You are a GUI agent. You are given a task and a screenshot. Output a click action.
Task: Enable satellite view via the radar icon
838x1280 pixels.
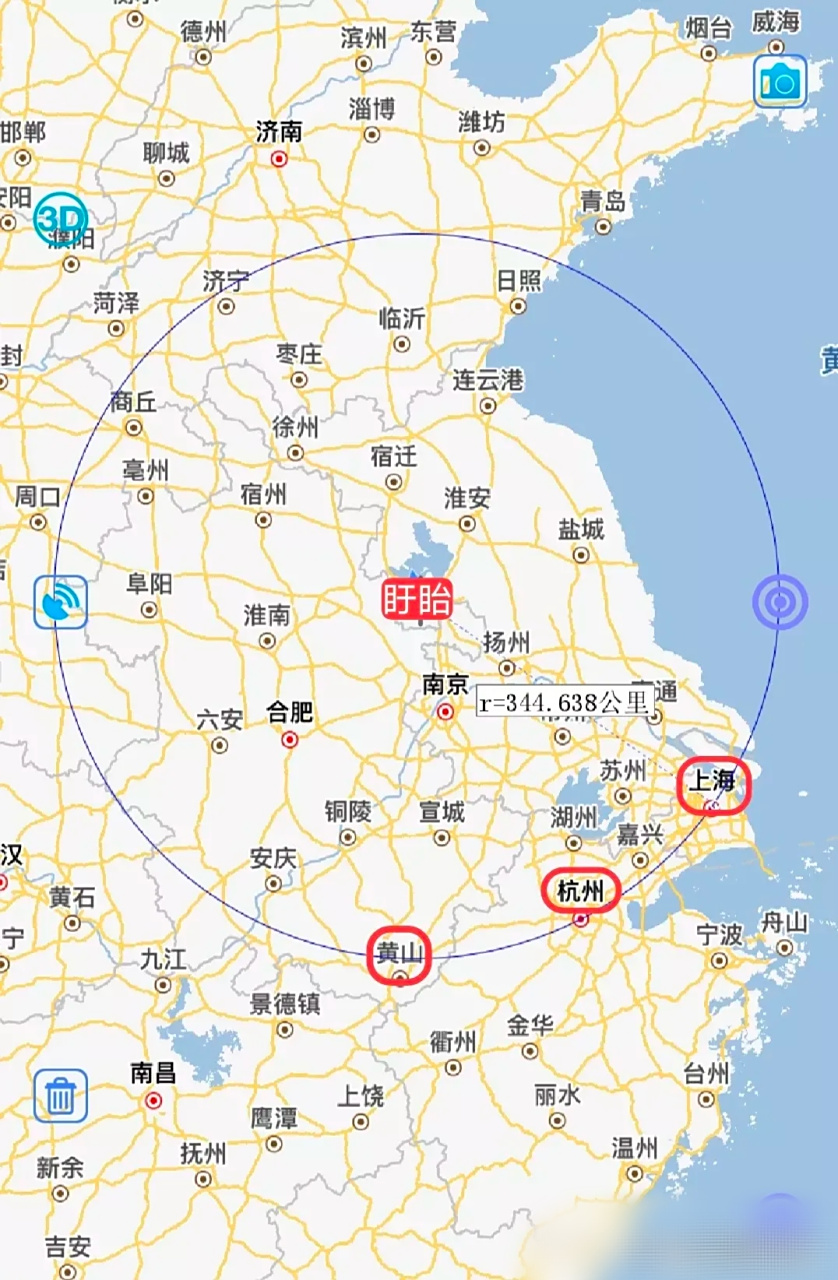pyautogui.click(x=62, y=600)
